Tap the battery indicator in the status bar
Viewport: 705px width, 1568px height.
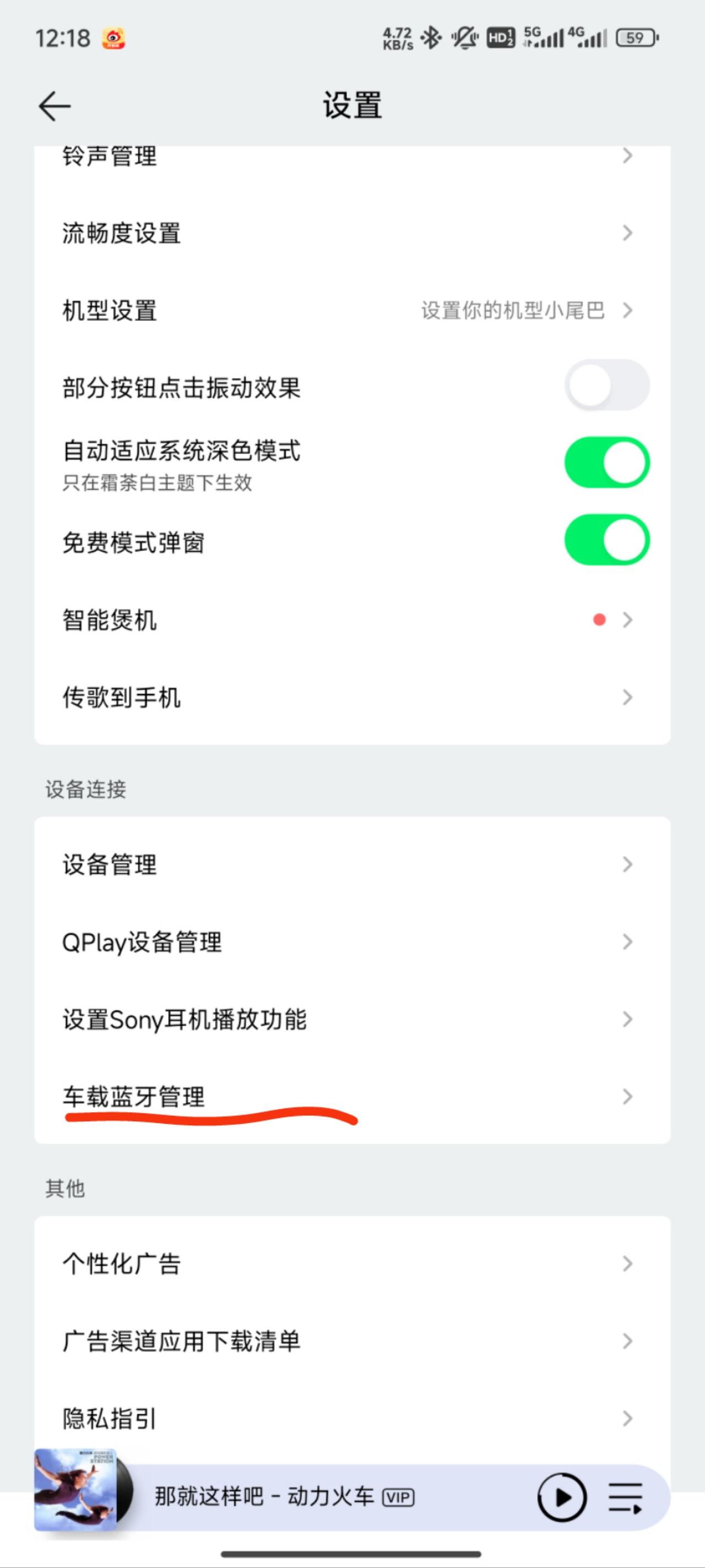(636, 37)
